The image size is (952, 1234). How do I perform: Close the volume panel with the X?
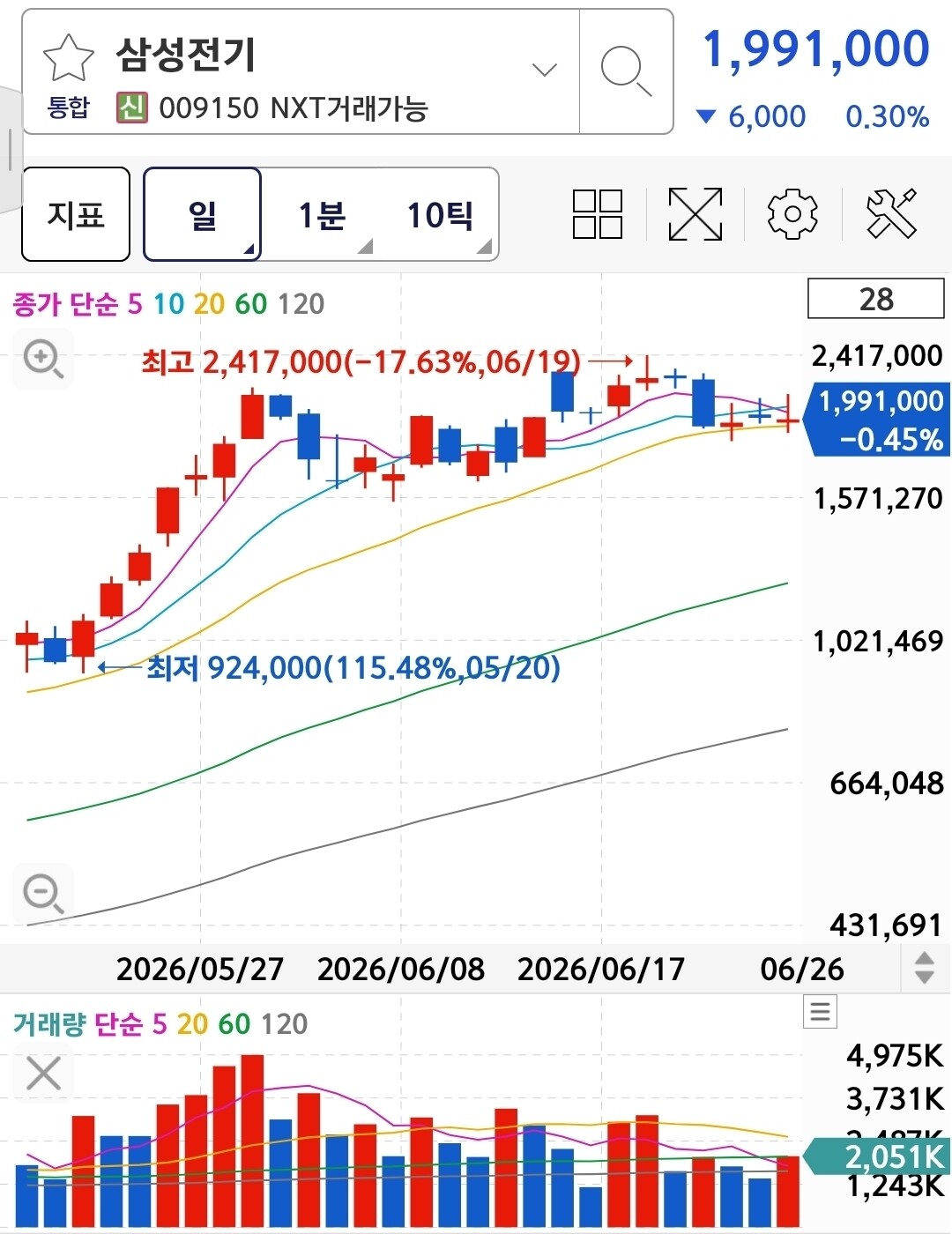tap(43, 1074)
